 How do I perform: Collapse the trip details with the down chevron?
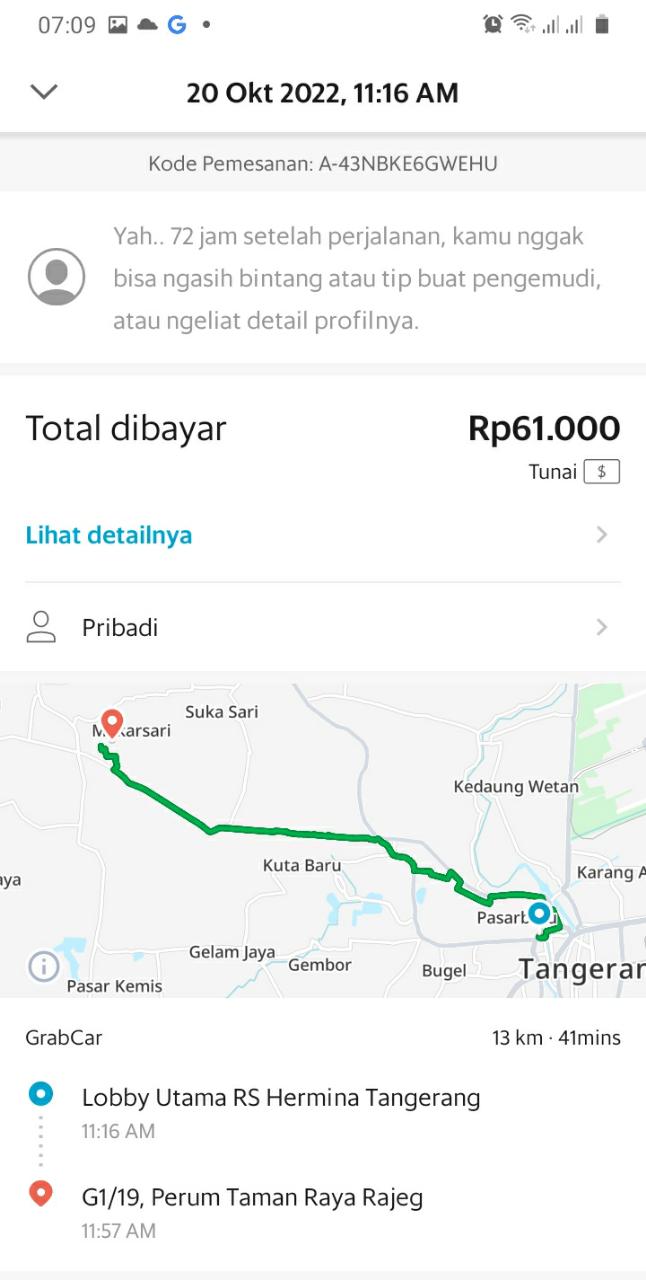44,92
